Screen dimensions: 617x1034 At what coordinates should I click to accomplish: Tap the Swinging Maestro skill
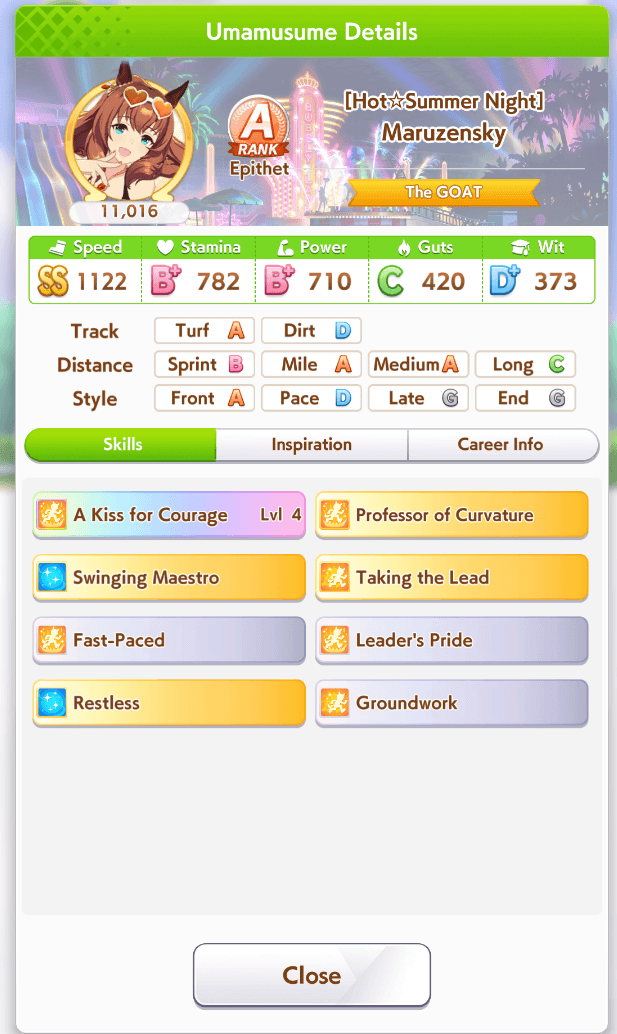(x=169, y=578)
